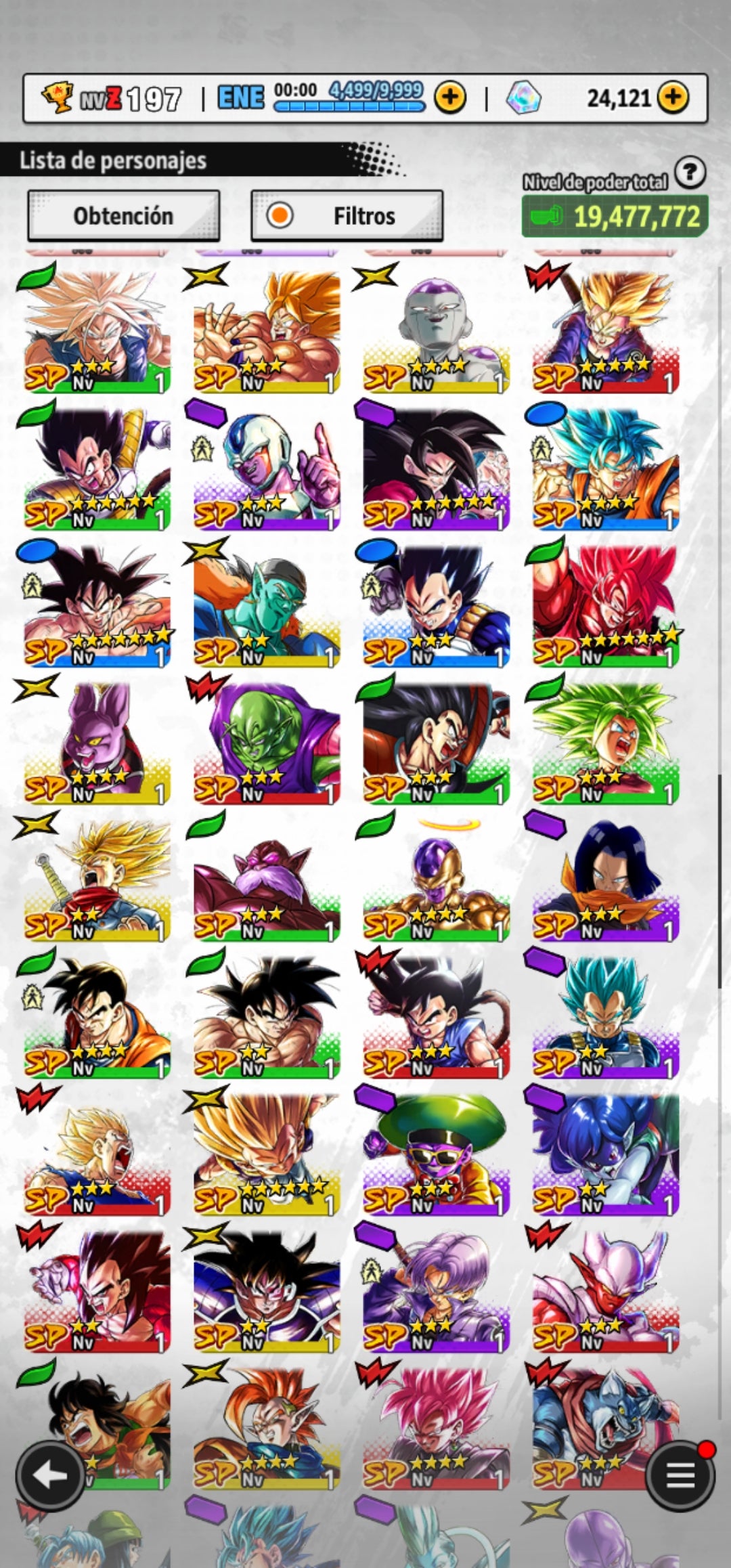Open the red-and-white Janemba character tile

pos(605,1289)
